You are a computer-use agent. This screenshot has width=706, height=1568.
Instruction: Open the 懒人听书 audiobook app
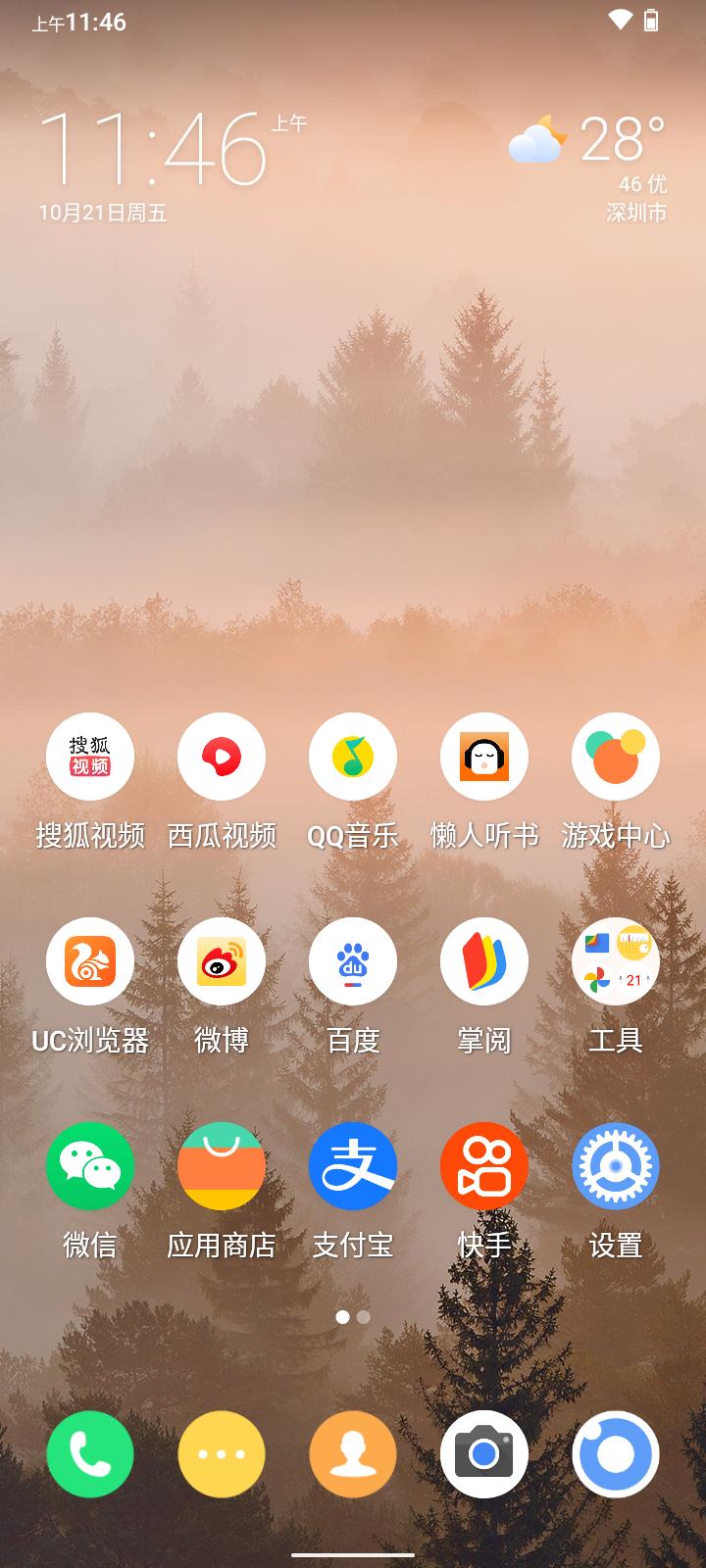pos(483,756)
